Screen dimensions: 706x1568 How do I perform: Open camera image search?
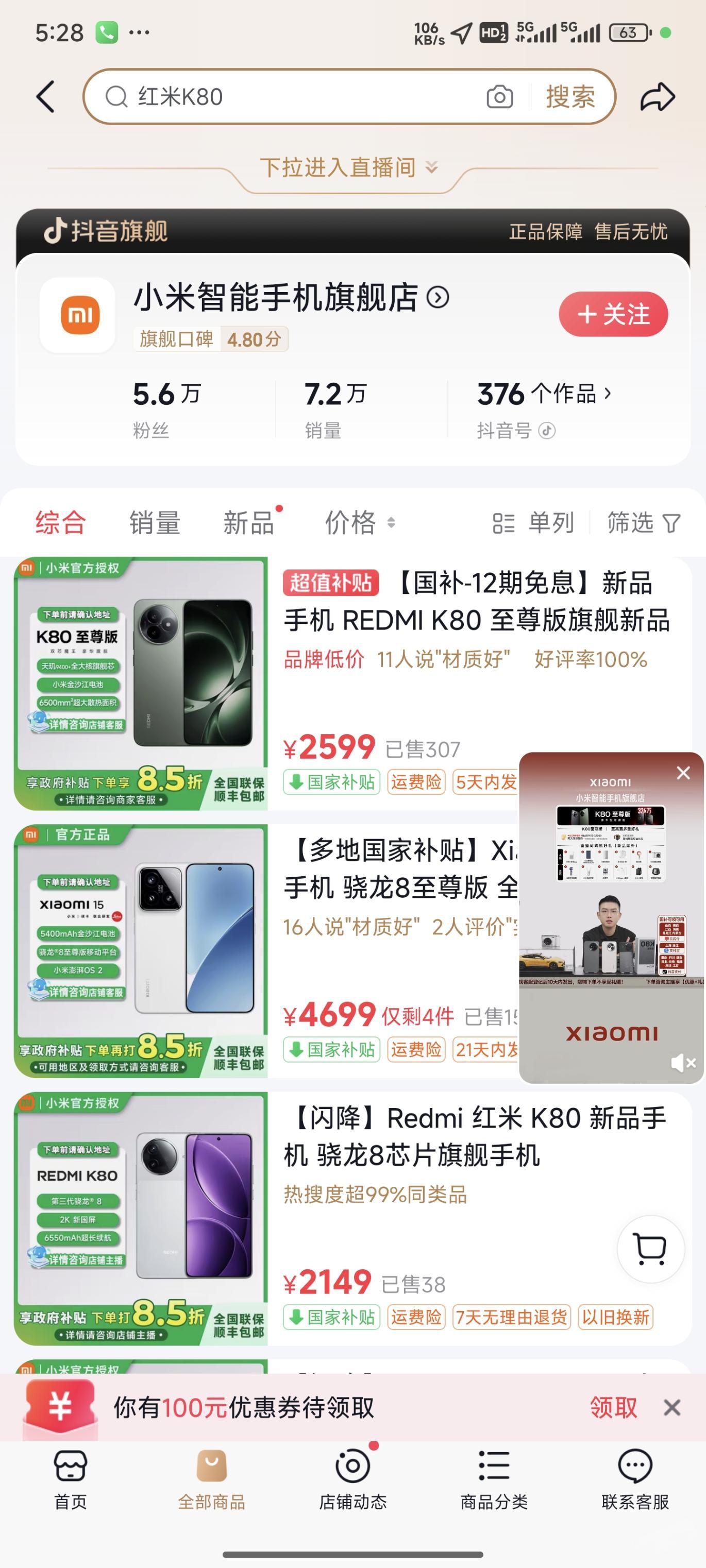(x=499, y=97)
